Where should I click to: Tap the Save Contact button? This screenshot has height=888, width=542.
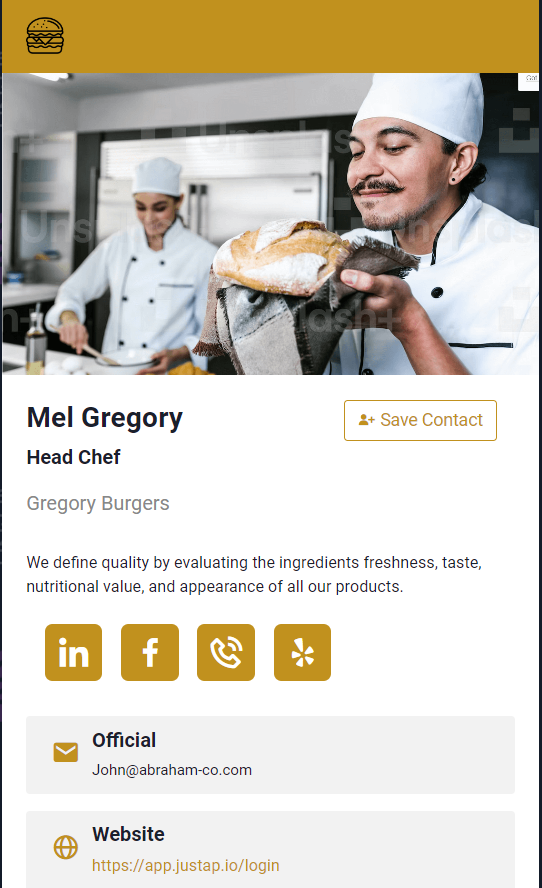[x=420, y=420]
